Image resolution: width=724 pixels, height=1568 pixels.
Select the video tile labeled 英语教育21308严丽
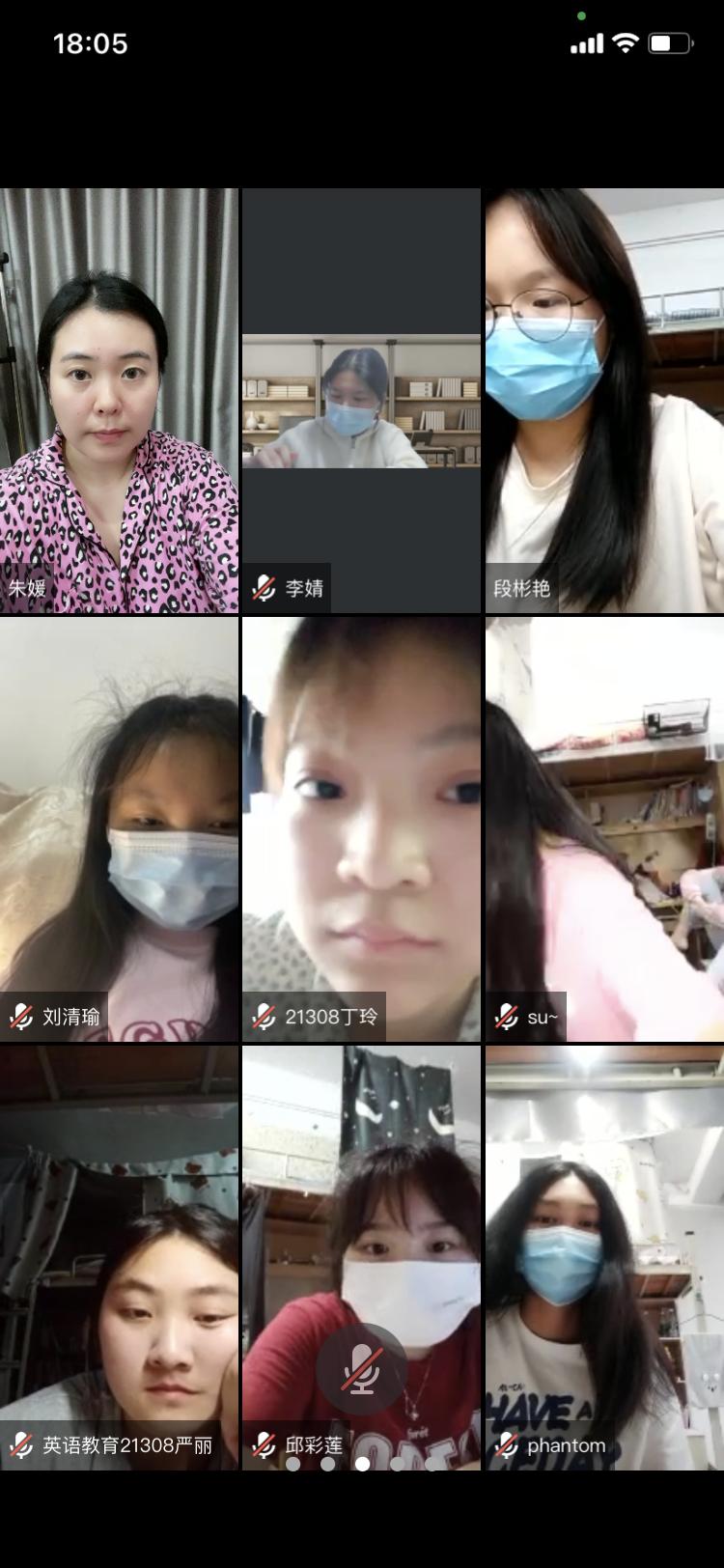point(119,1255)
